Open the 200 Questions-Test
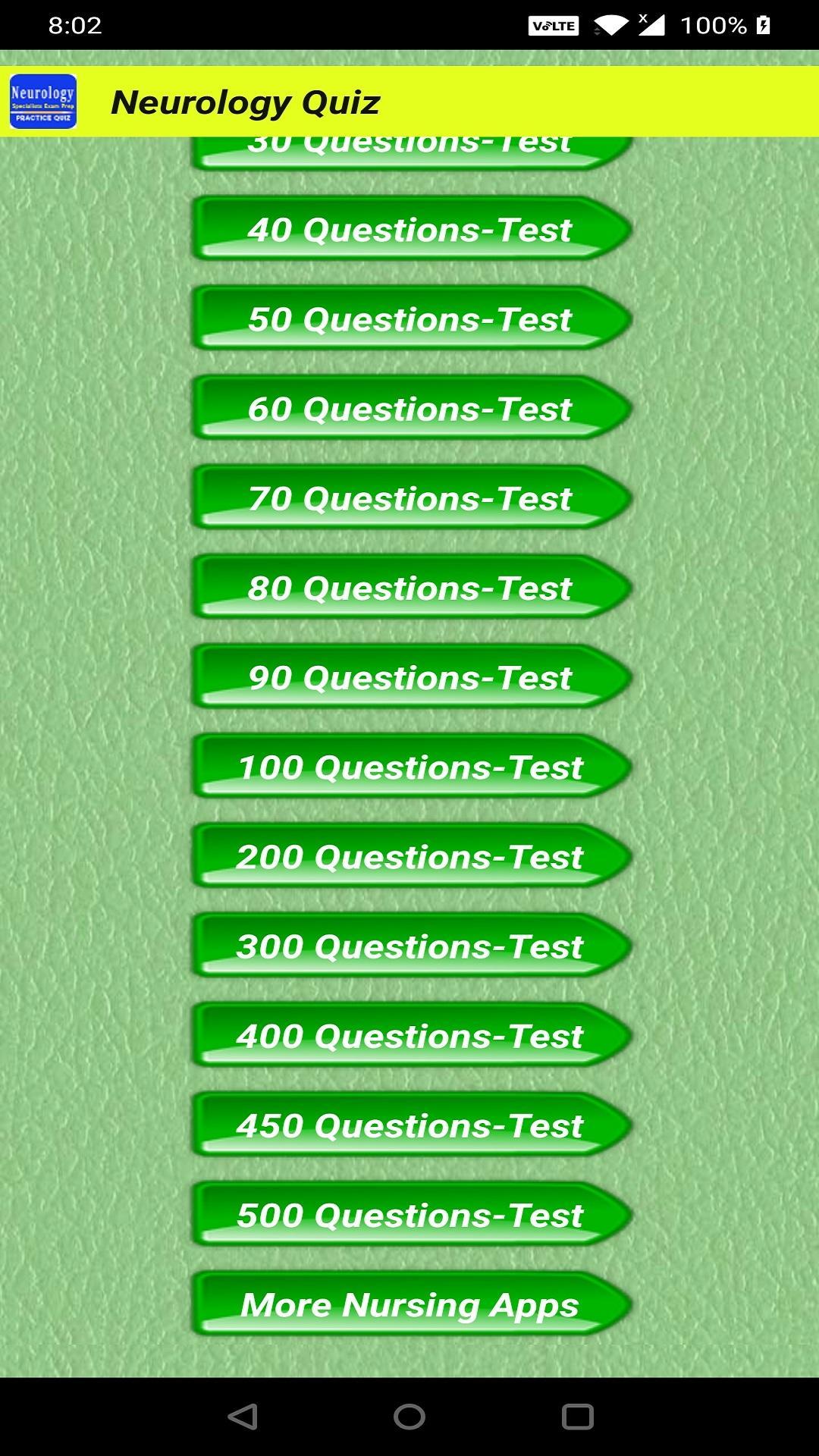The width and height of the screenshot is (819, 1456). [410, 855]
